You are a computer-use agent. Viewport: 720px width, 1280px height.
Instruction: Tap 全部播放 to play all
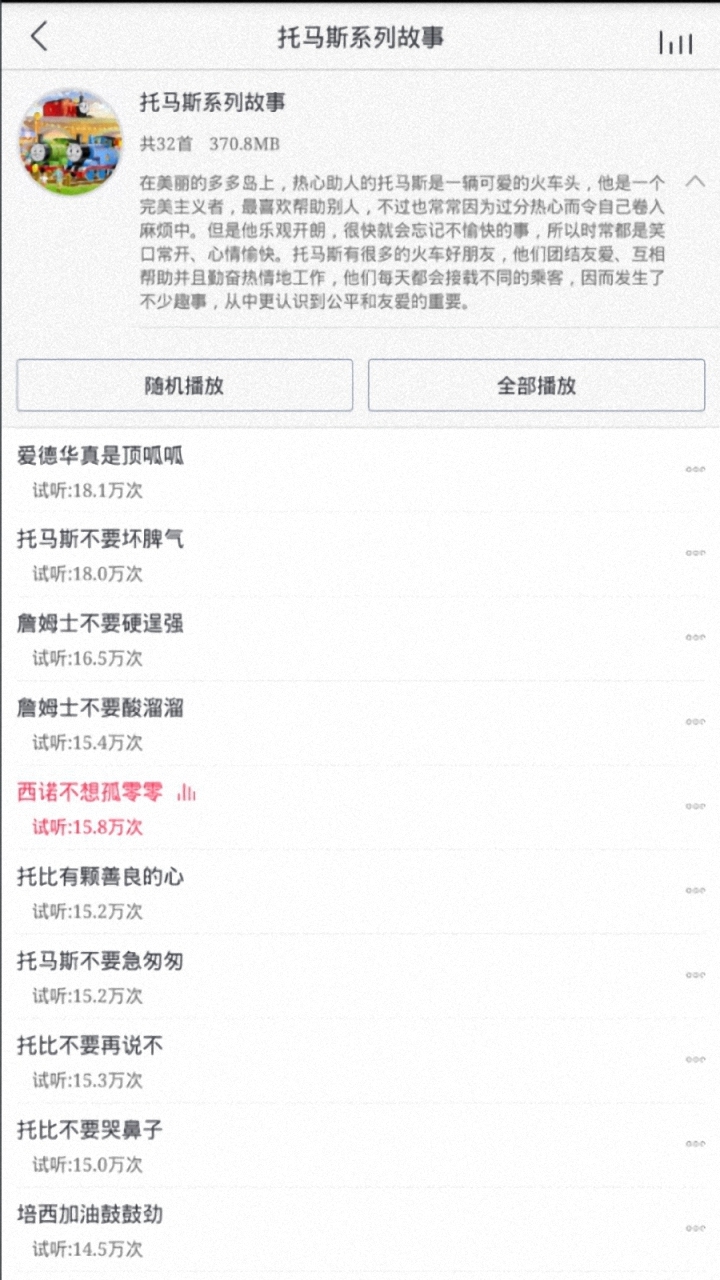[x=537, y=386]
